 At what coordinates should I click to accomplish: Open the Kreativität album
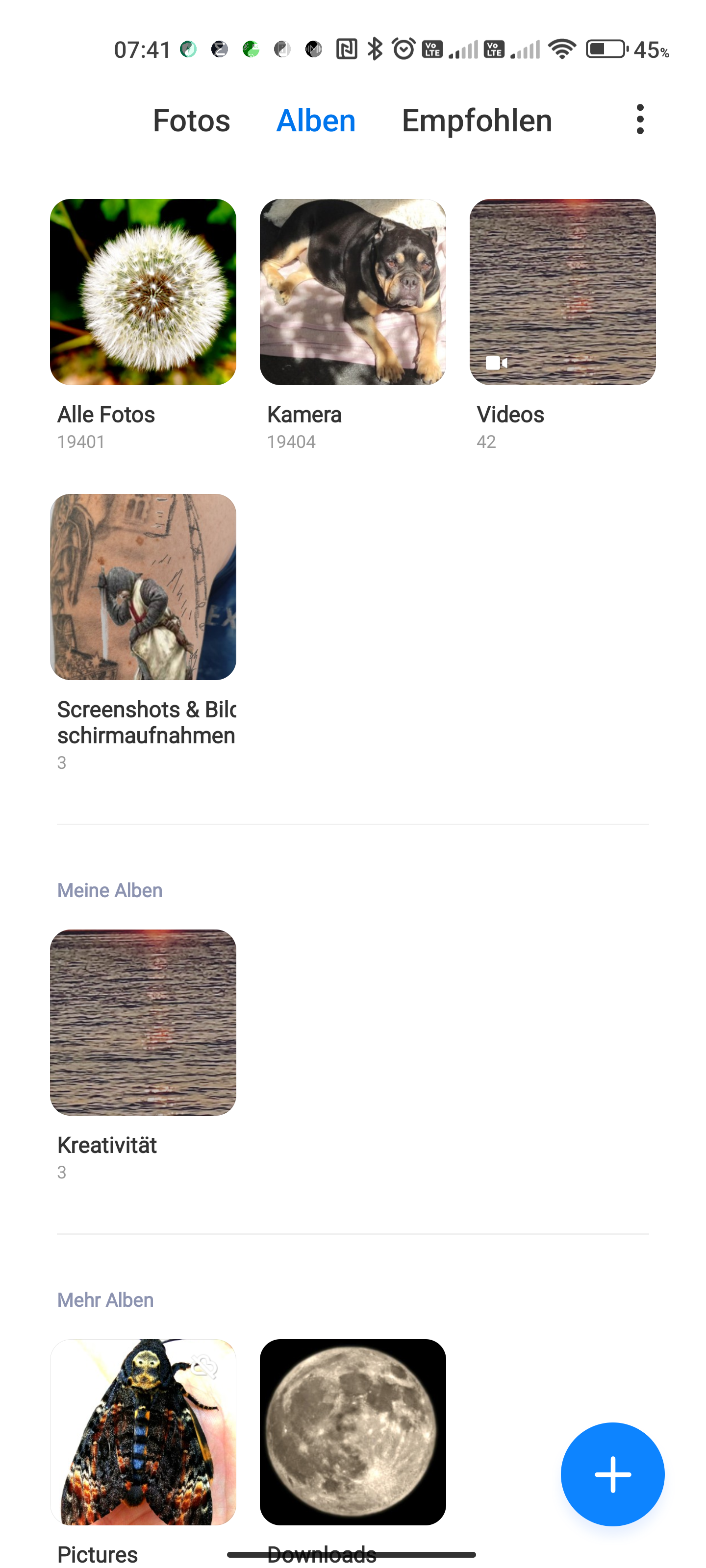point(143,1023)
